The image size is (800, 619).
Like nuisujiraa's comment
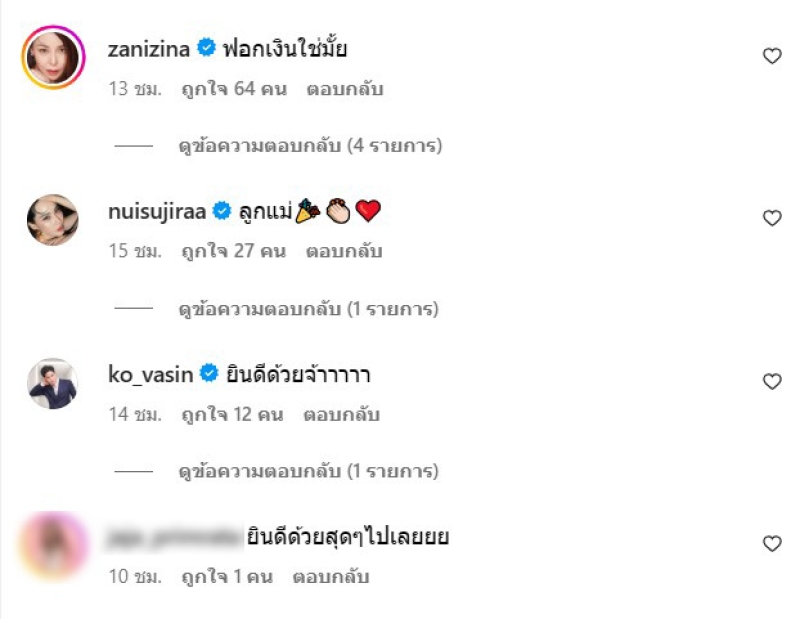coord(772,218)
